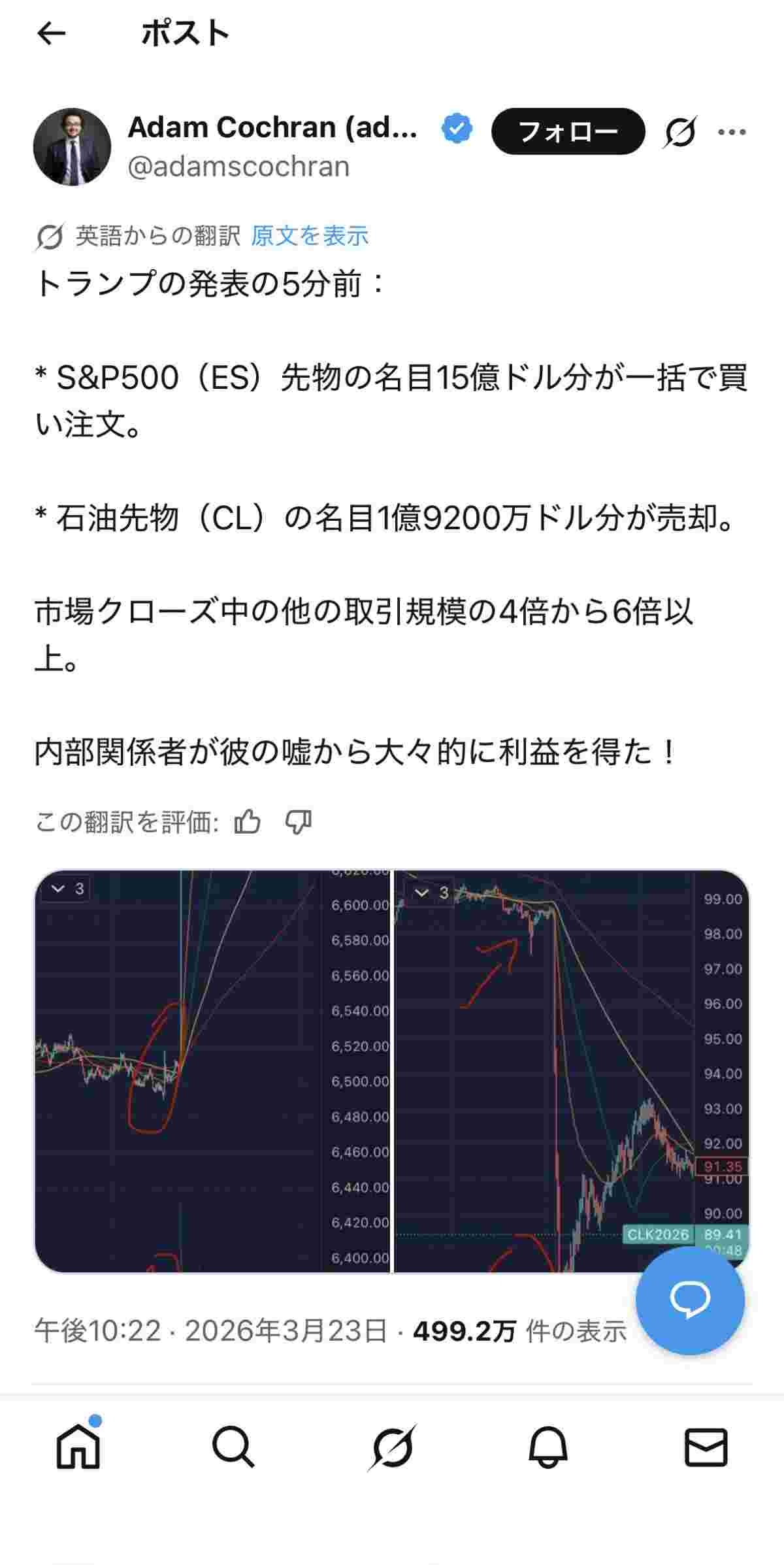Go back using the arrow
This screenshot has height=1565, width=784.
tap(51, 34)
